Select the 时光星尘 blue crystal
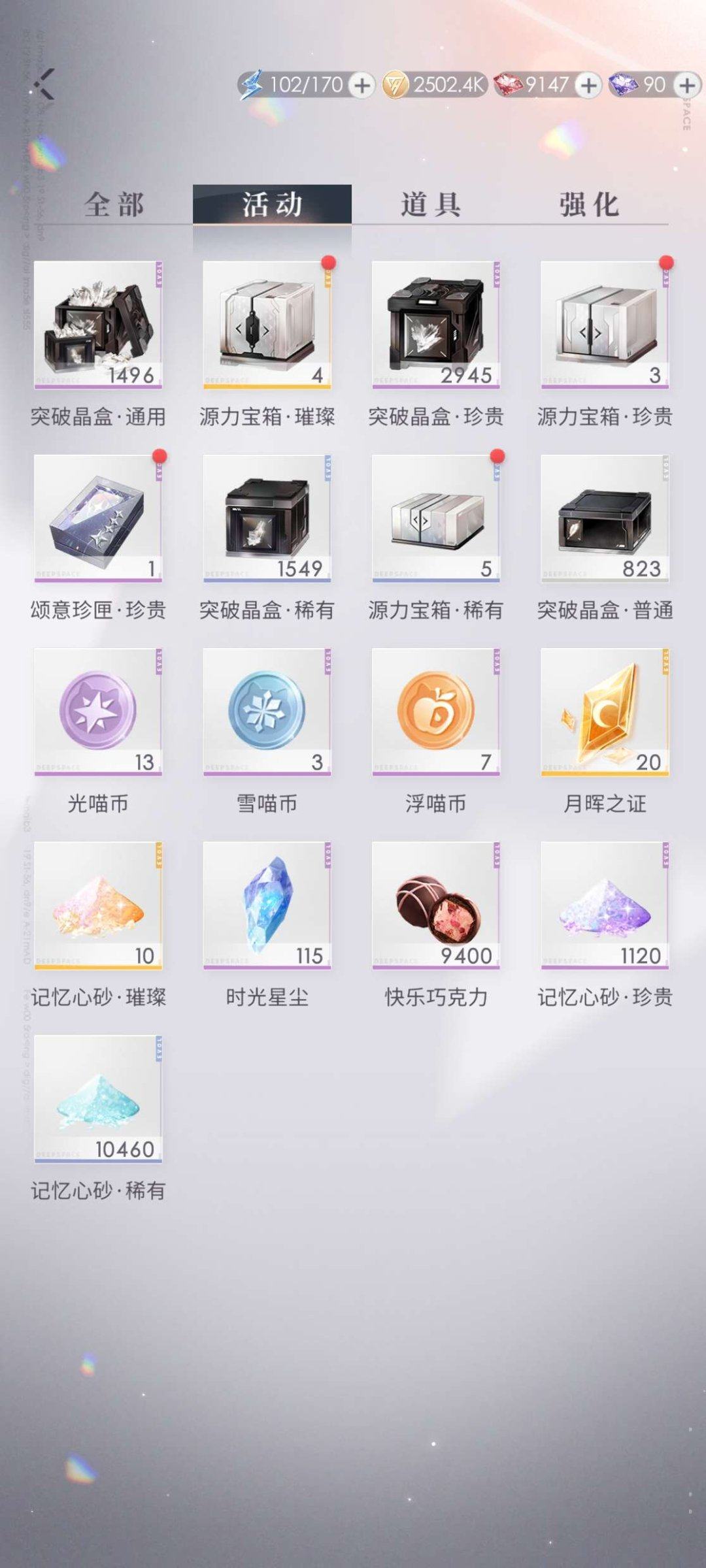The image size is (706, 1568). (x=267, y=908)
